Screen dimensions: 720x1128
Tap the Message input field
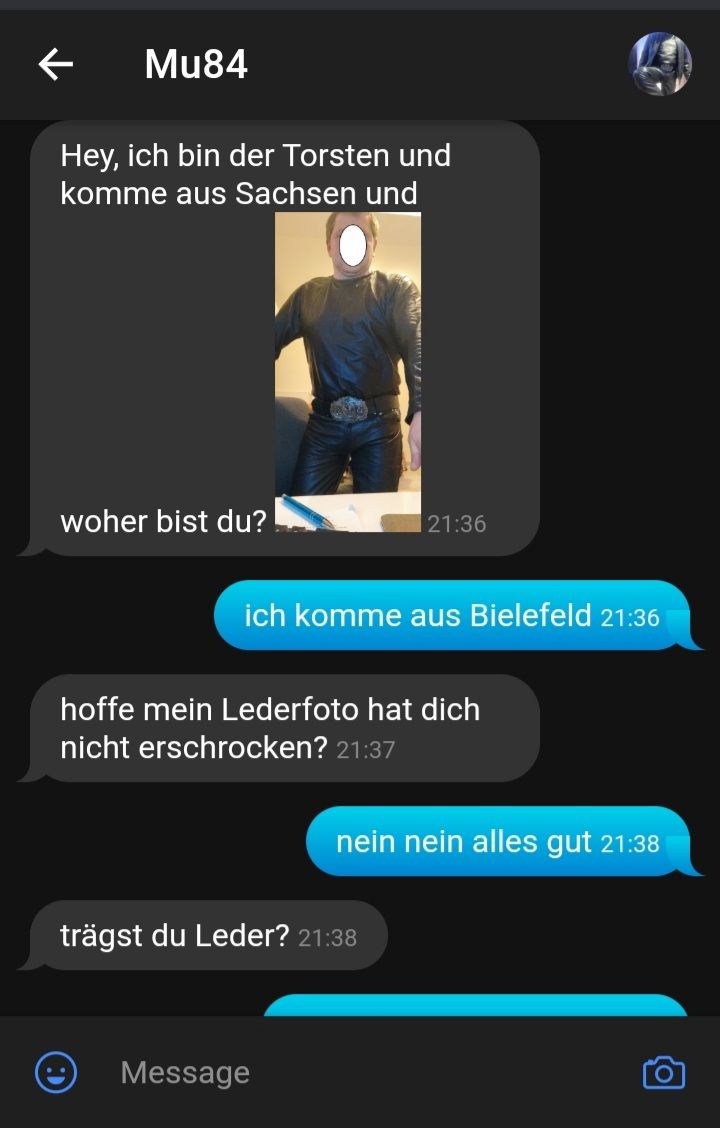point(360,1073)
